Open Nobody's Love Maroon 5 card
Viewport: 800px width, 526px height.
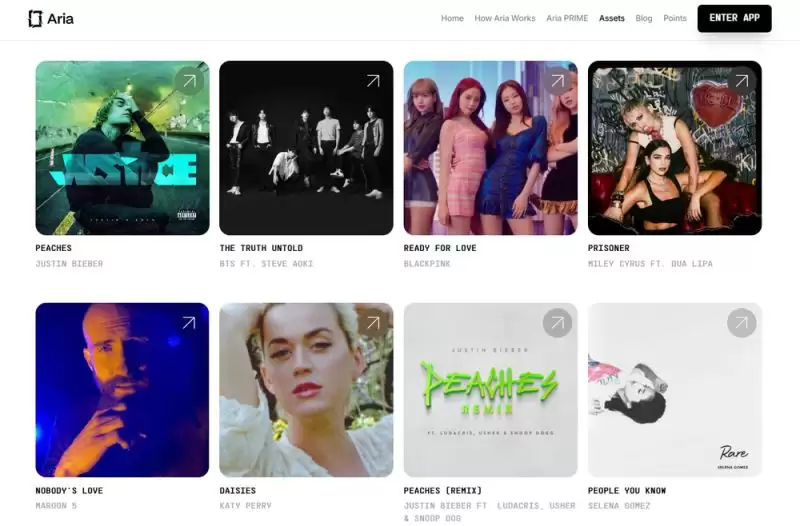pyautogui.click(x=122, y=390)
